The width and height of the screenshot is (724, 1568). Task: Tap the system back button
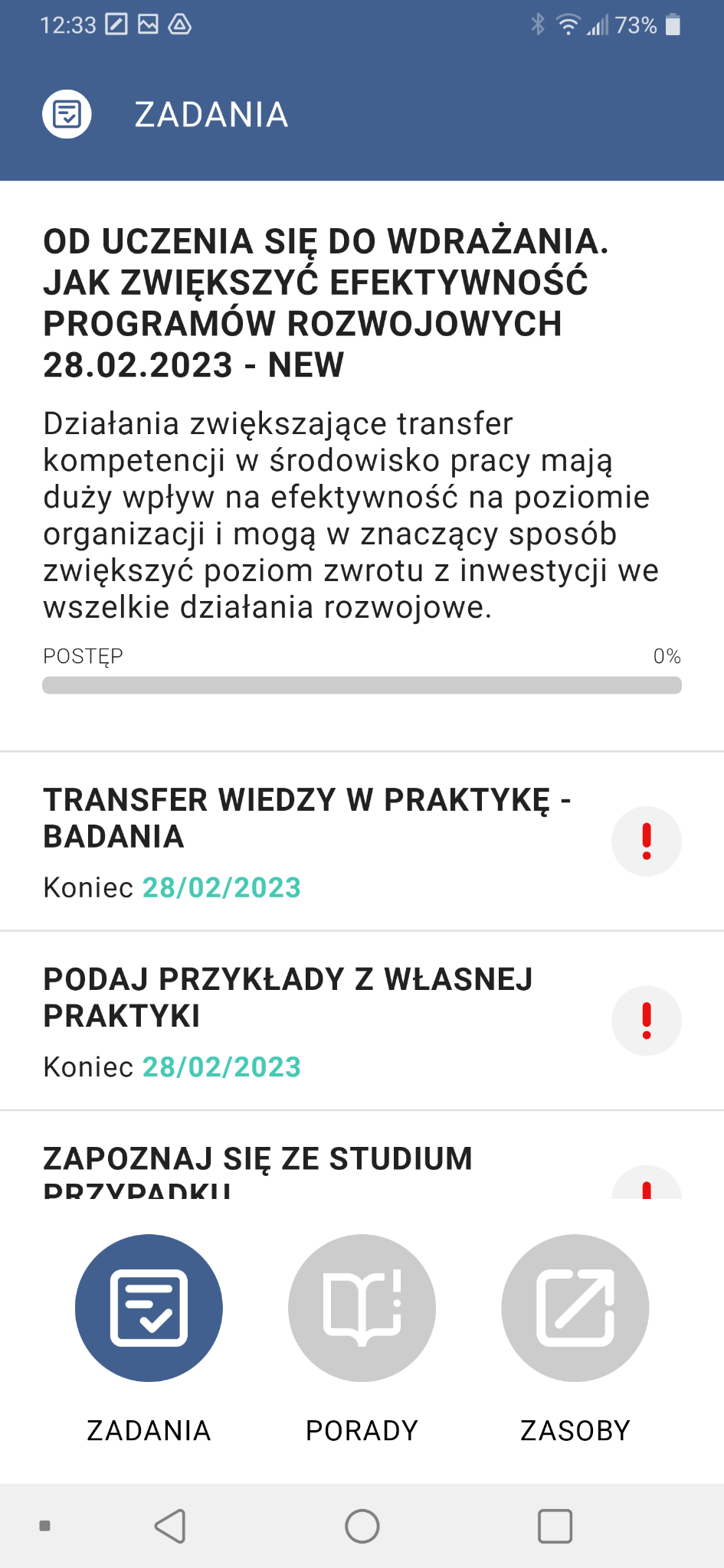[170, 1526]
